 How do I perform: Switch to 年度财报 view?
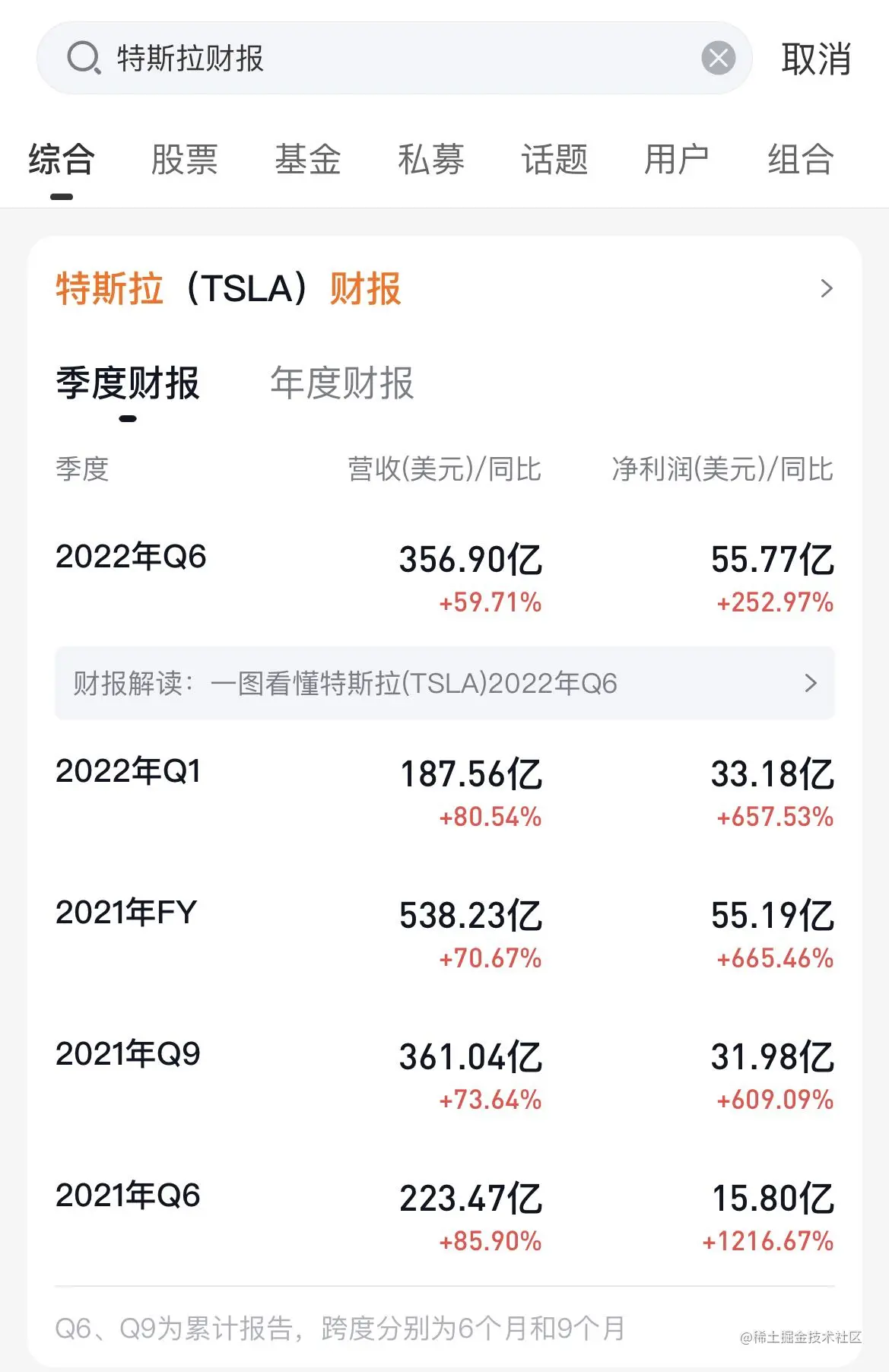(342, 383)
